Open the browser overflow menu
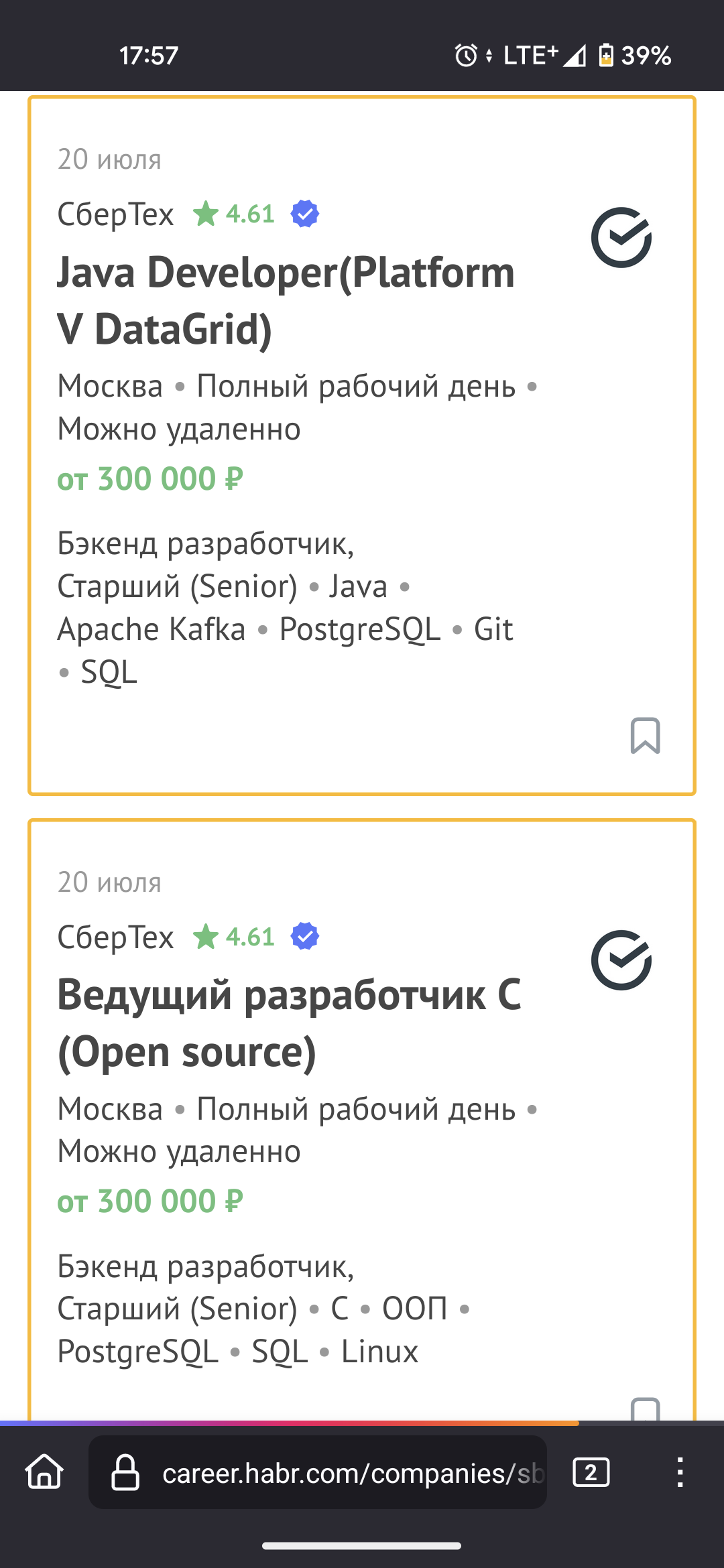This screenshot has height=1568, width=724. pos(680,1472)
